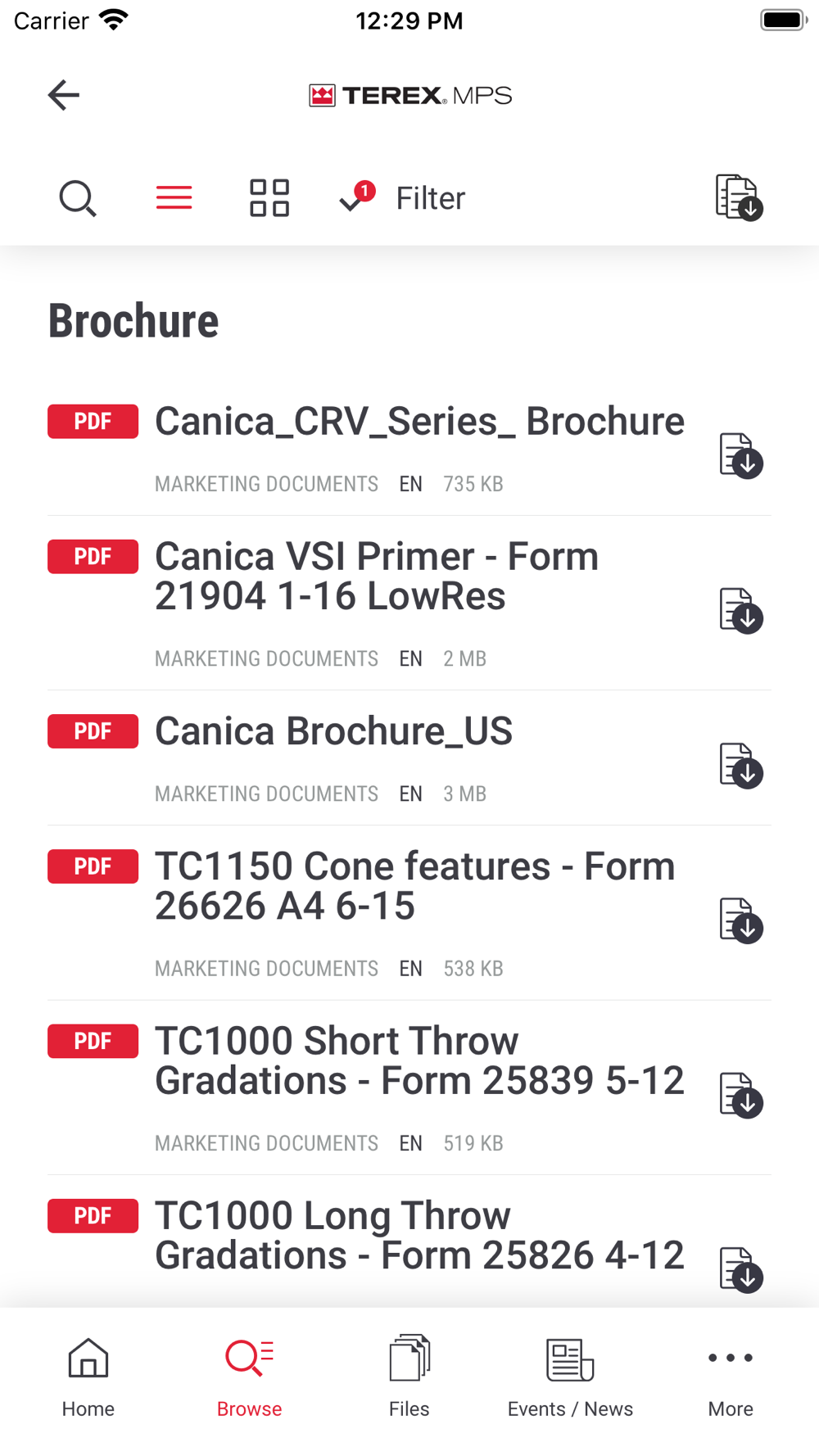Open TC1000 Short Throw Gradations document

(419, 1060)
